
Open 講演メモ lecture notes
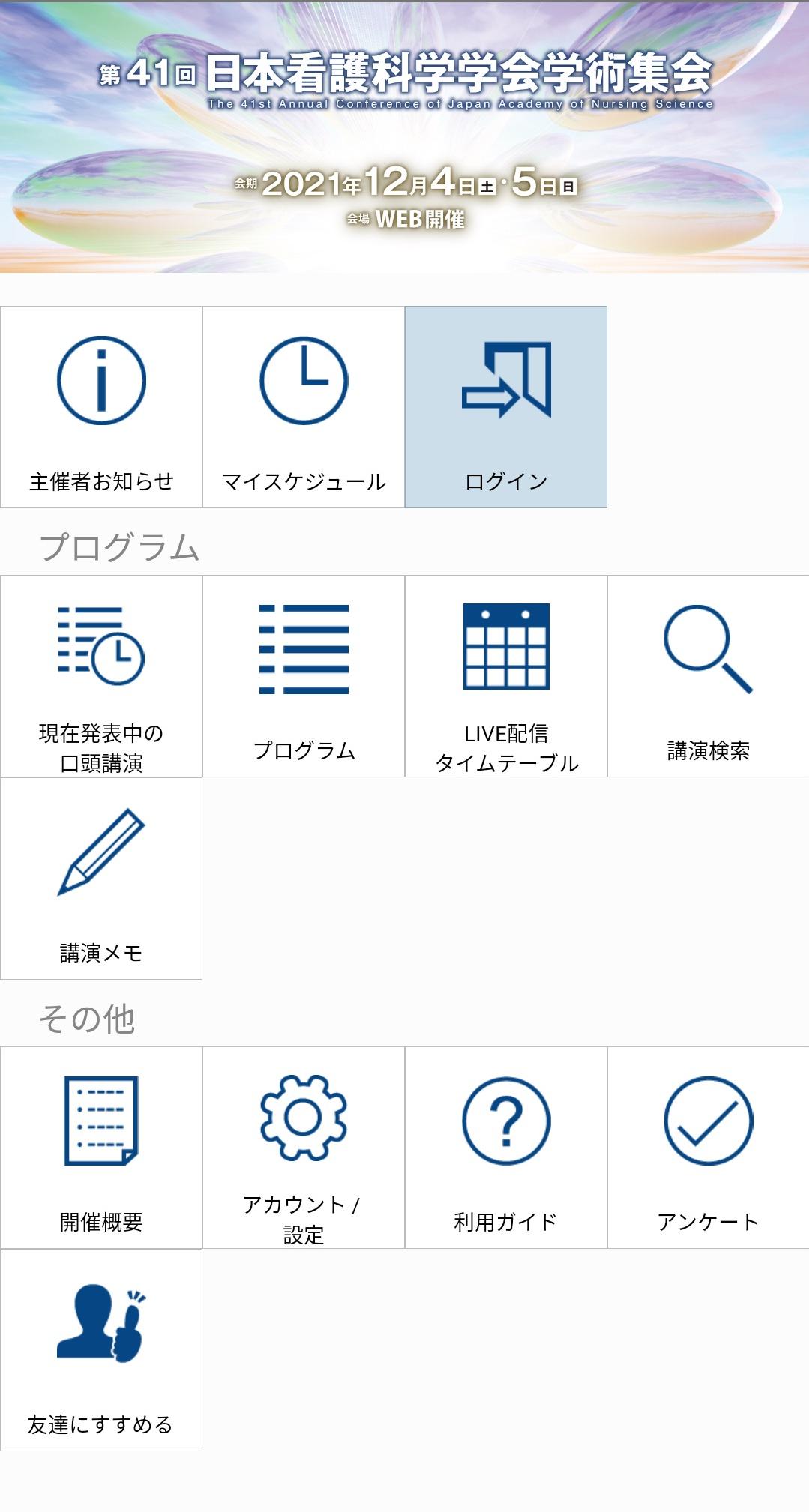pos(101,879)
